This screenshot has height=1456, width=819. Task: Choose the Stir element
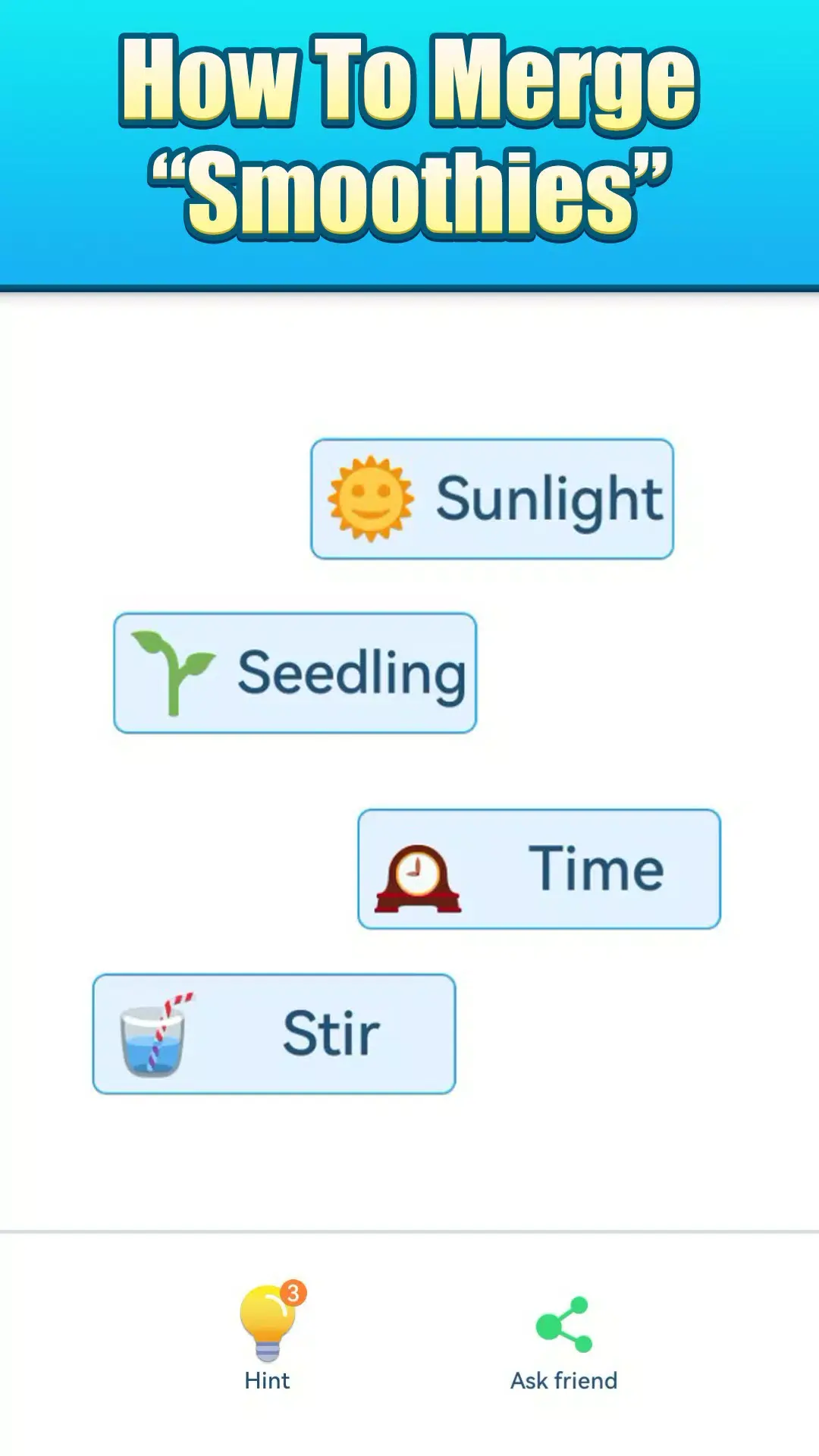pos(274,1034)
